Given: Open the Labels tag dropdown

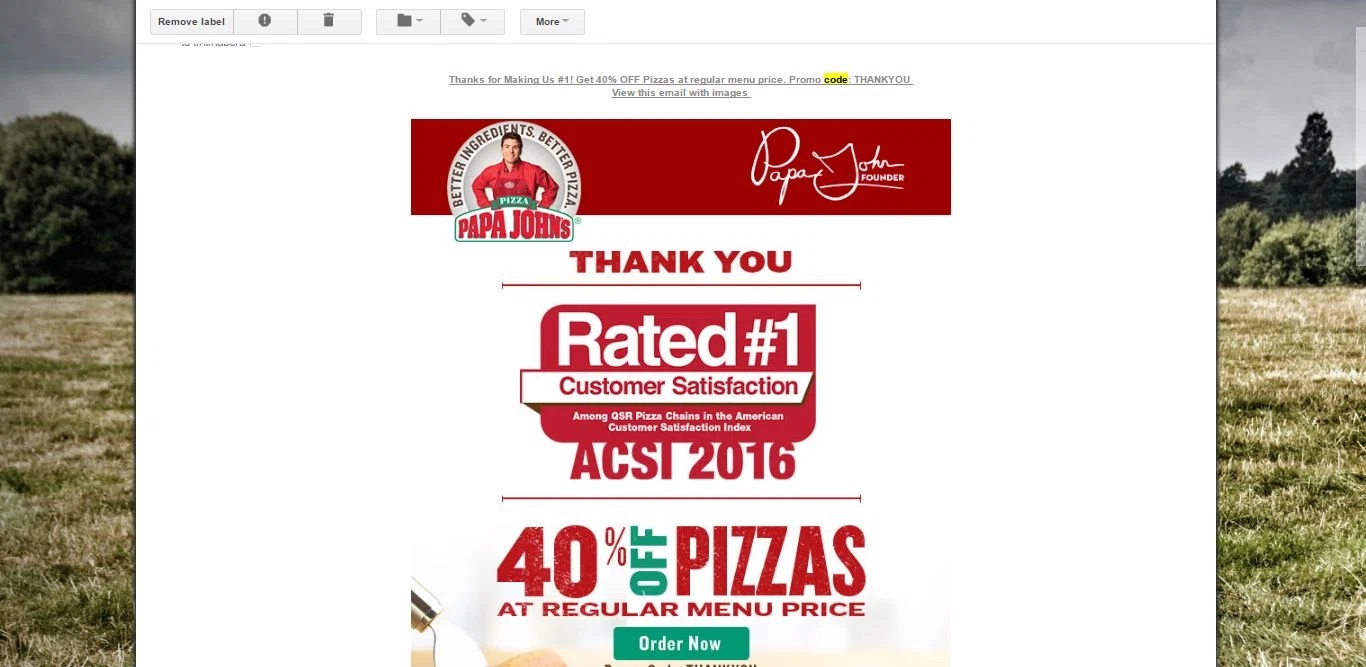Looking at the screenshot, I should 473,22.
